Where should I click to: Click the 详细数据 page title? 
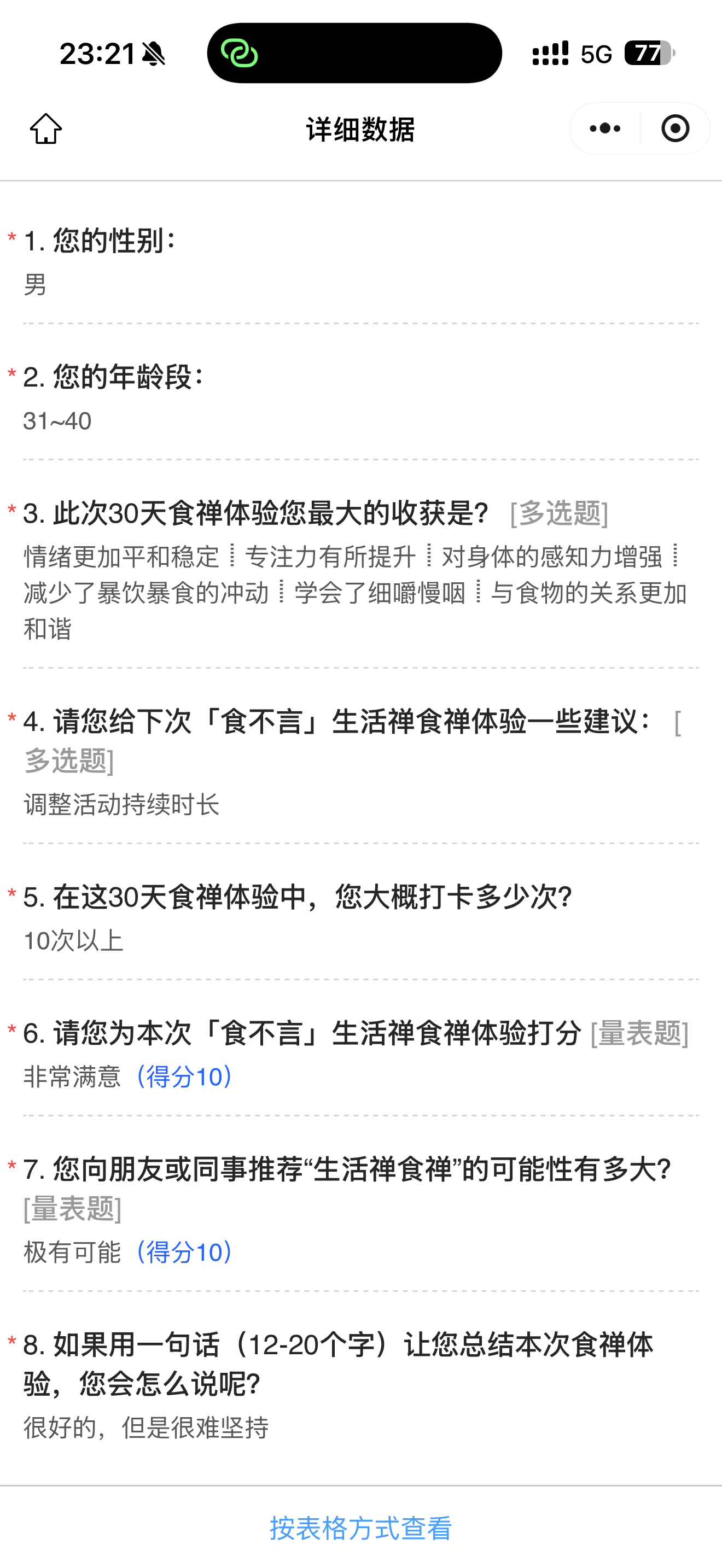click(360, 128)
